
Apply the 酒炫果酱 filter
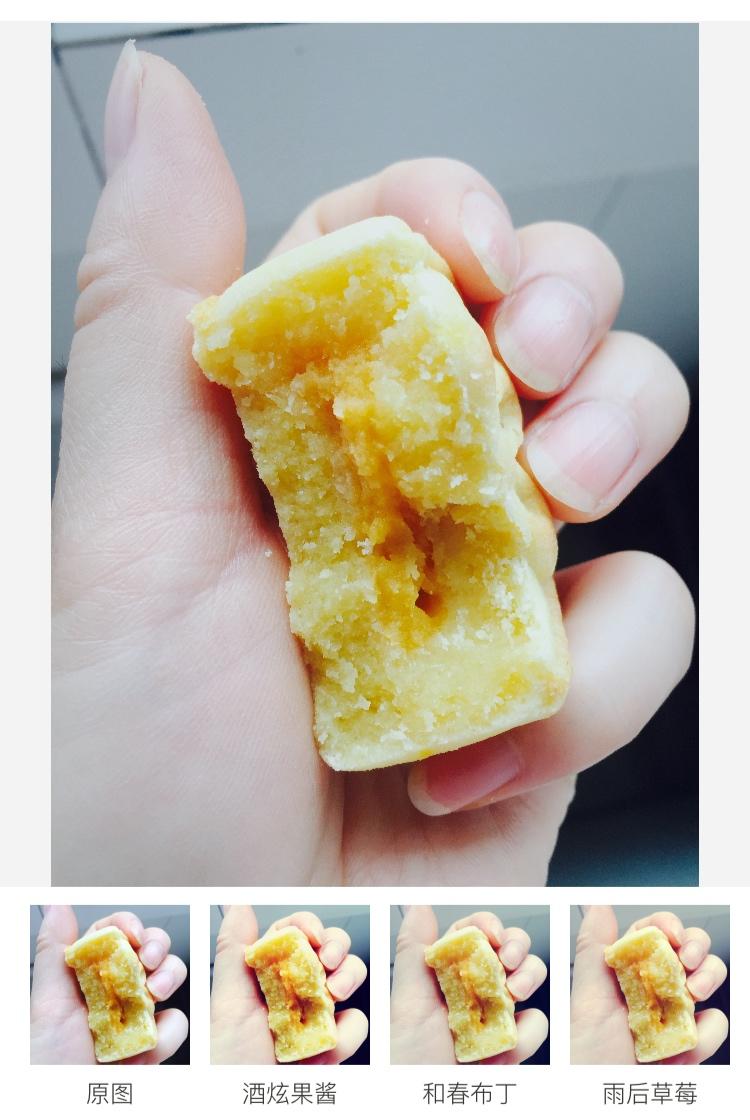point(290,985)
